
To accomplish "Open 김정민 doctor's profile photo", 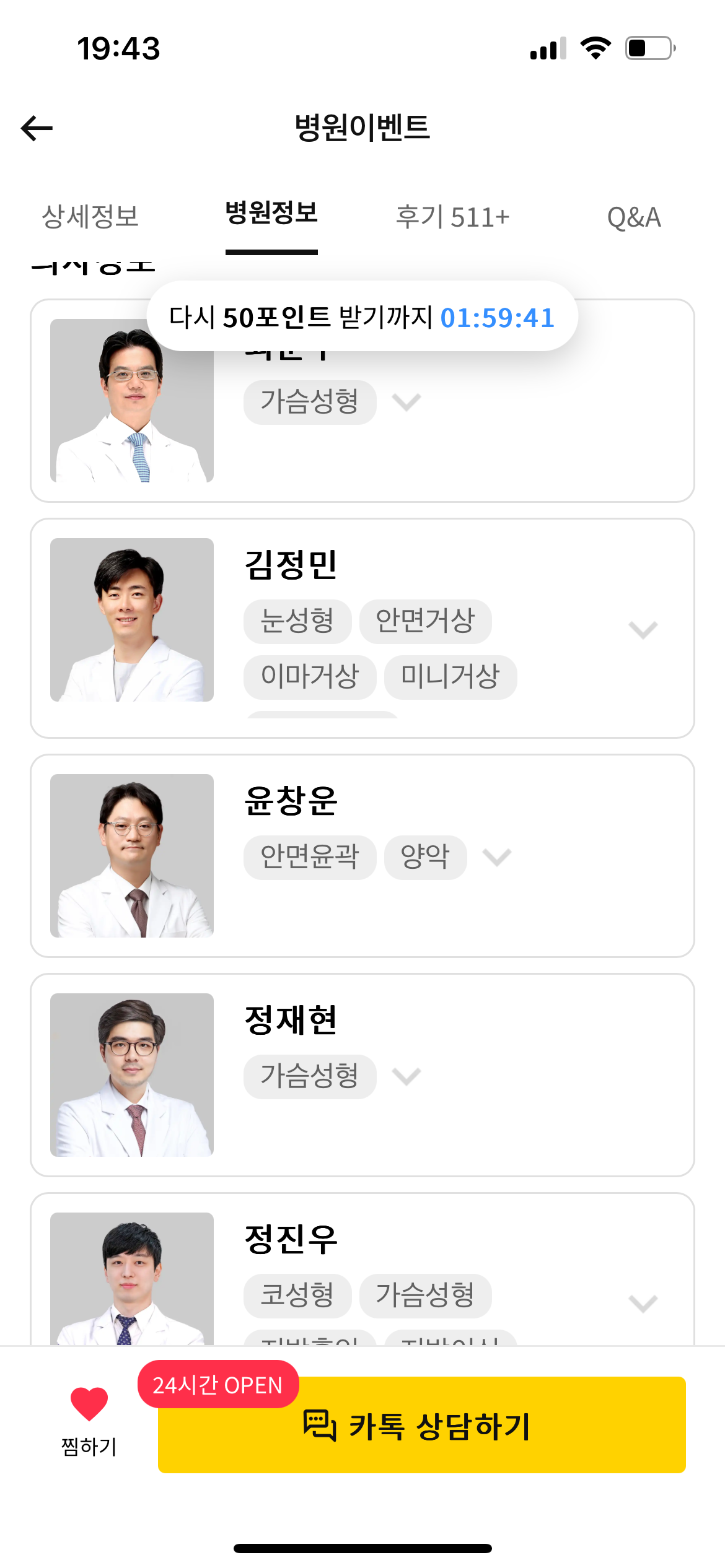I will 132,620.
